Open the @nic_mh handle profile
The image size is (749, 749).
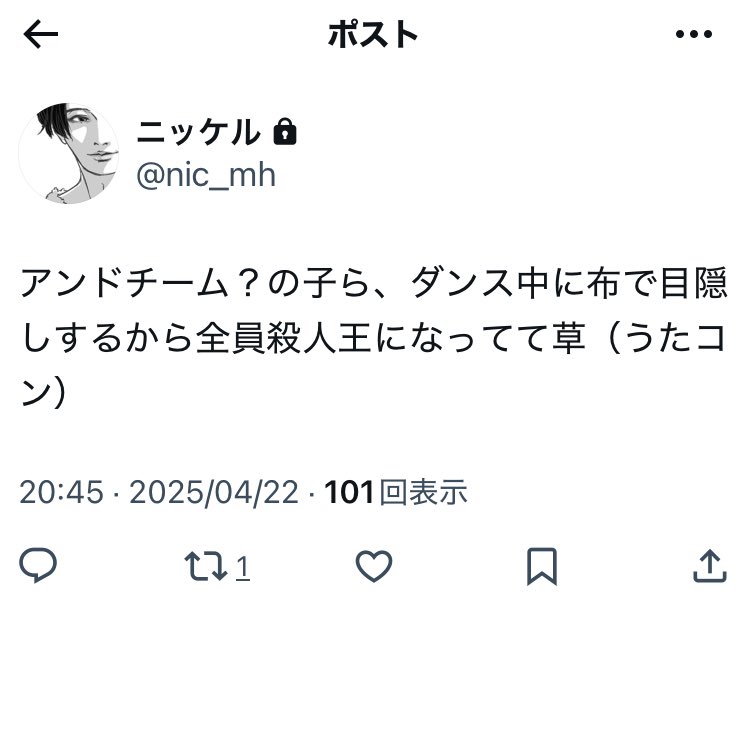[x=204, y=175]
